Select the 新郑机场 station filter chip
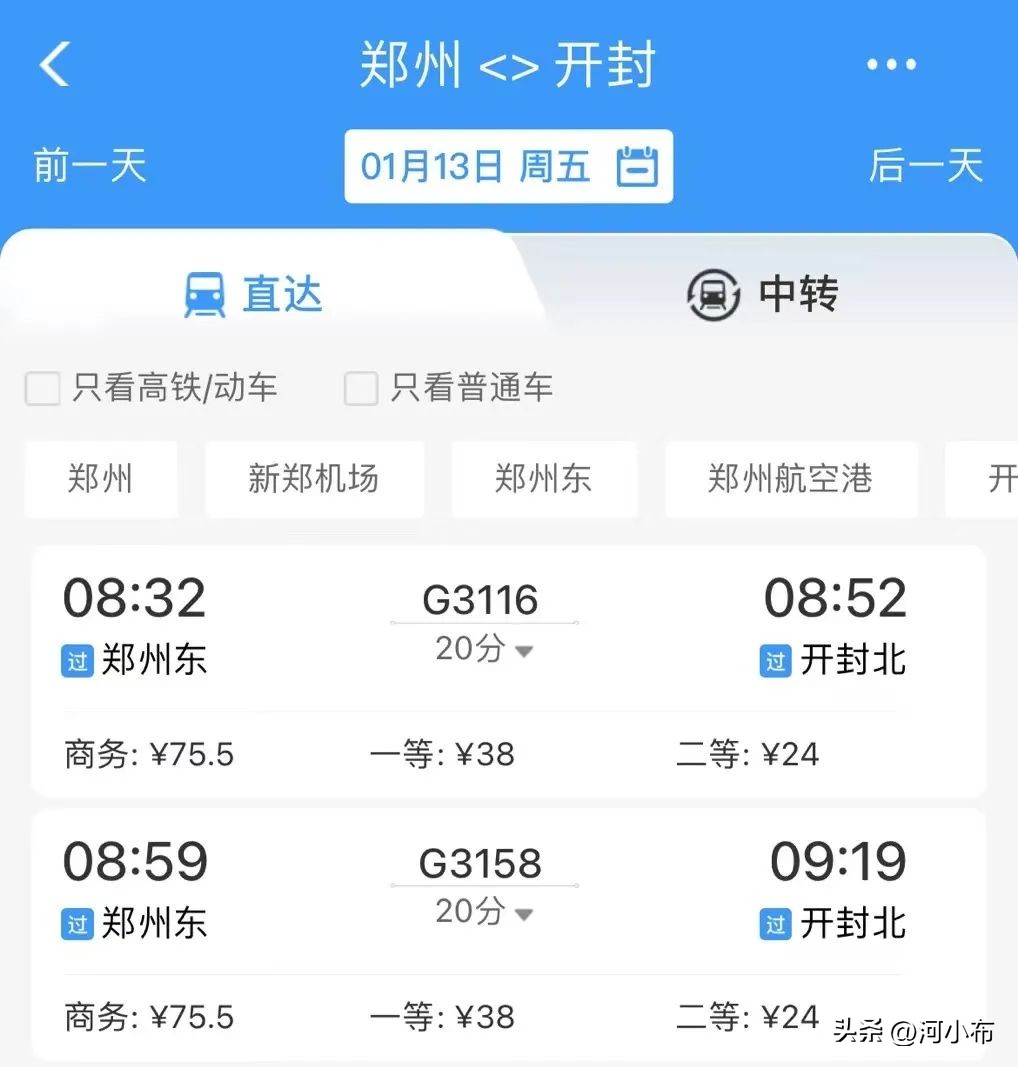The image size is (1018, 1067). pos(314,480)
